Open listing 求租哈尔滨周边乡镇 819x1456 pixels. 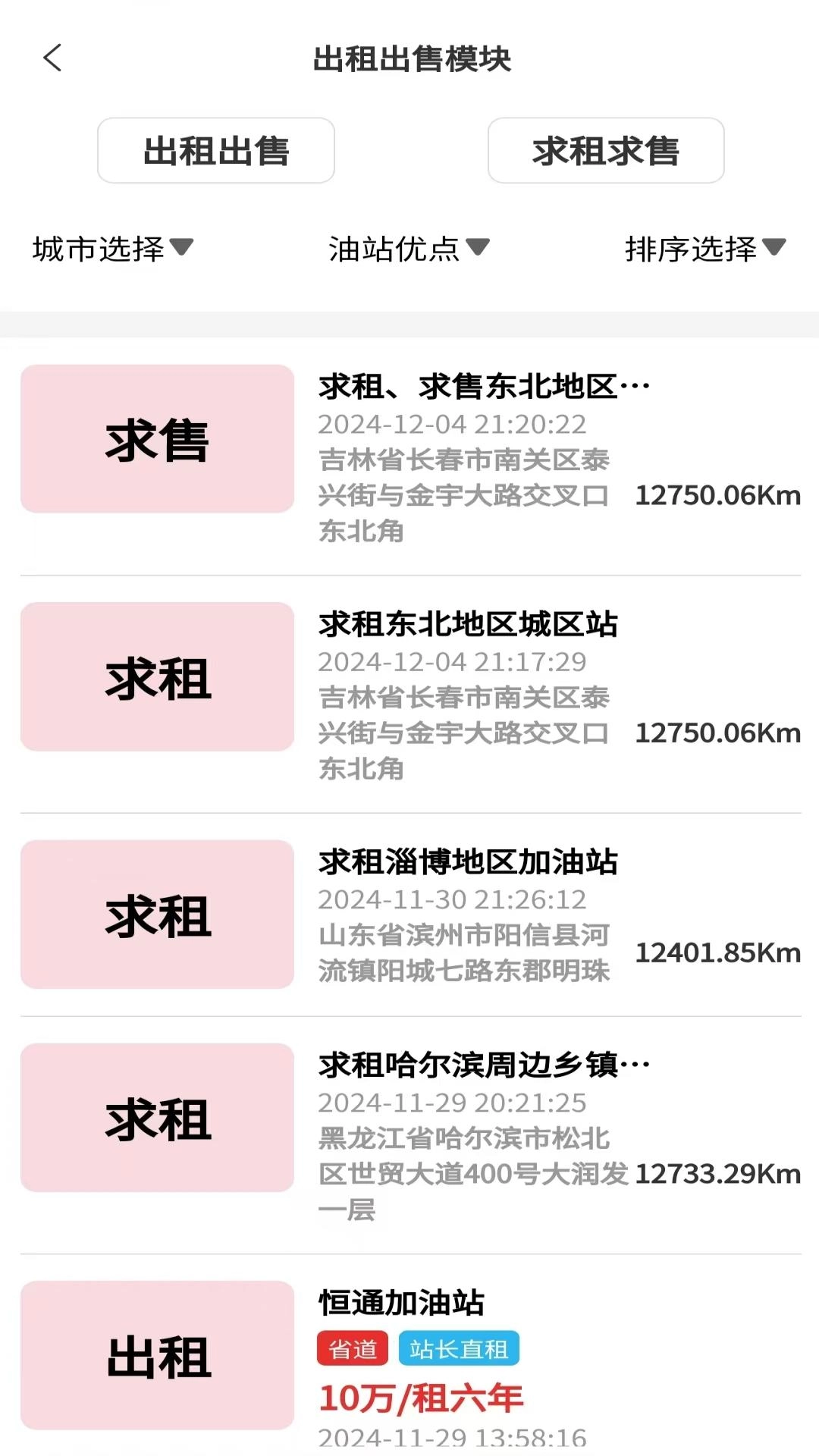[483, 1066]
